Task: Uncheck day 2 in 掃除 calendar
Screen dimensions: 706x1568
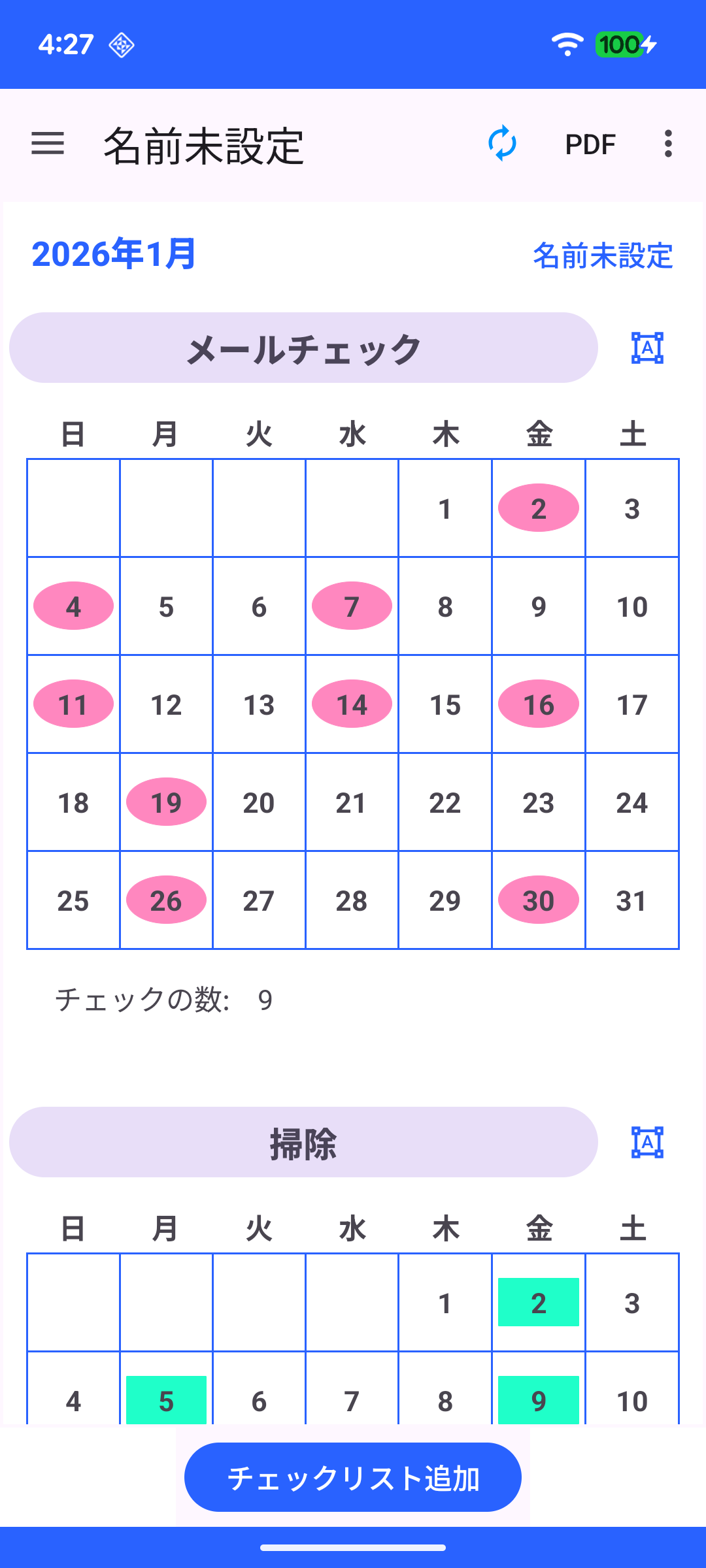Action: point(538,1303)
